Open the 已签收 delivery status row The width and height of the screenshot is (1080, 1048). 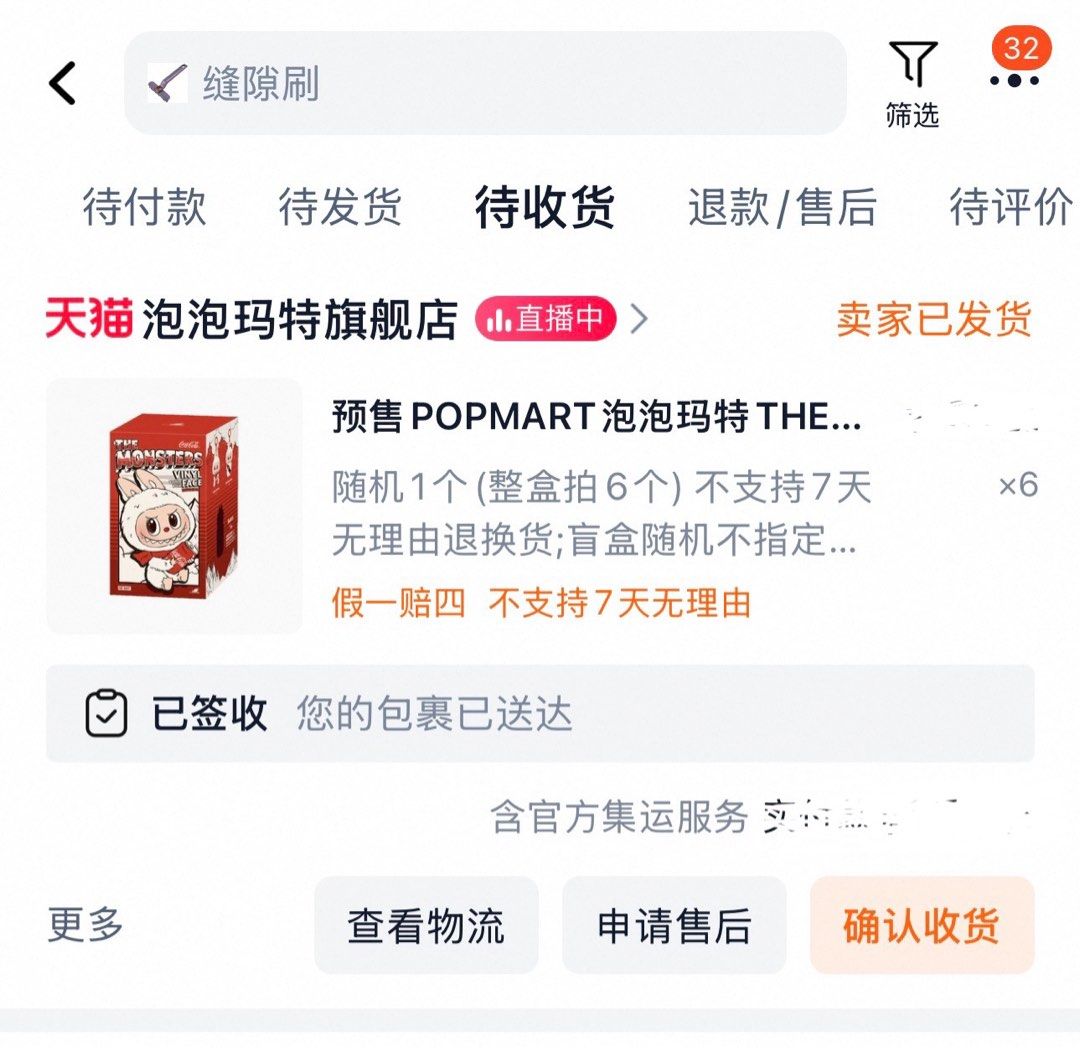(540, 714)
